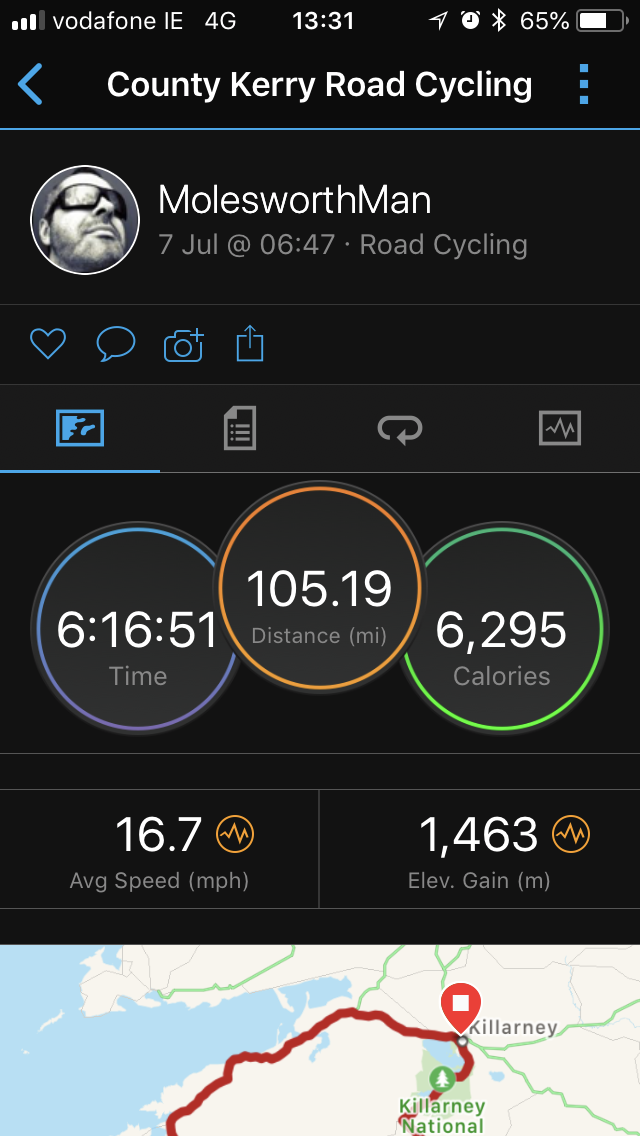Like this activity with the heart
The height and width of the screenshot is (1136, 640).
[x=48, y=343]
